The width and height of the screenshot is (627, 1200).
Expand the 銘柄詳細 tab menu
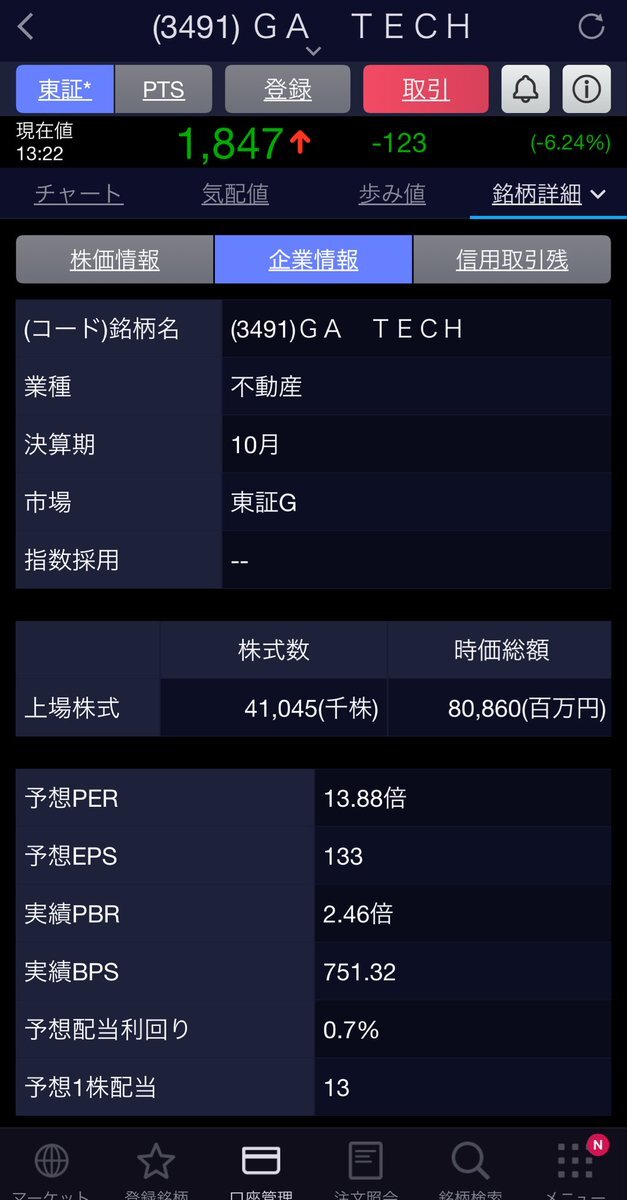click(x=549, y=194)
